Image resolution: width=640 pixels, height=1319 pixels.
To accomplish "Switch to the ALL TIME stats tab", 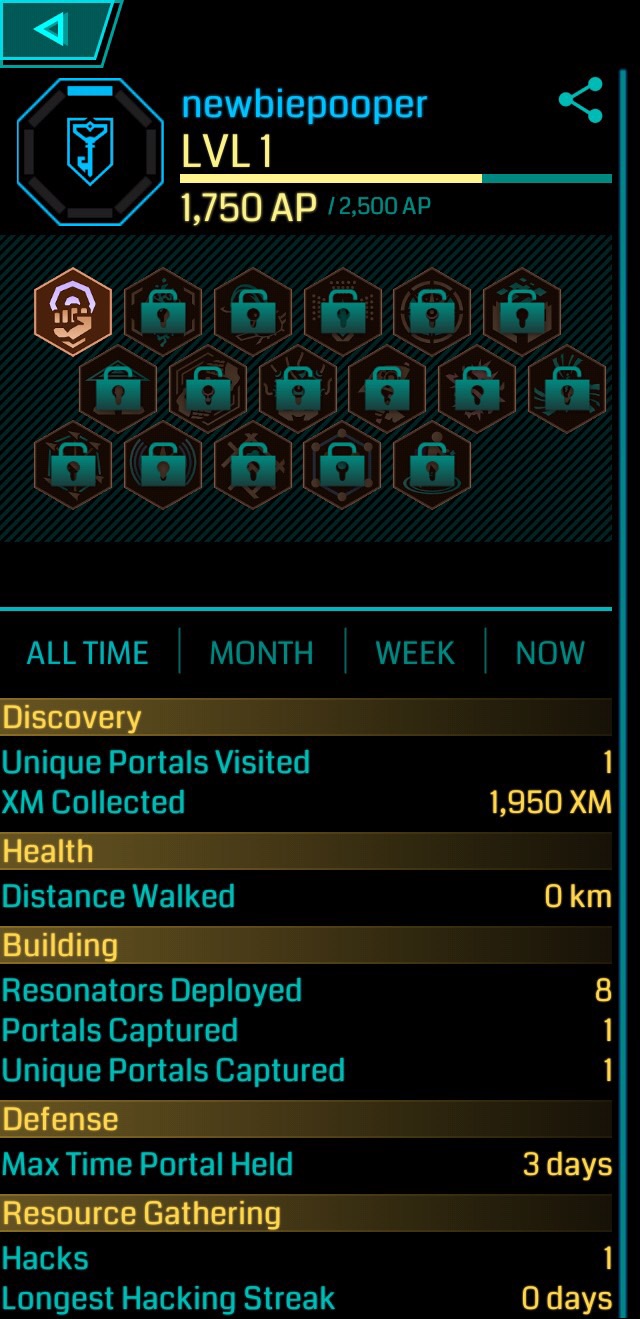I will click(88, 653).
